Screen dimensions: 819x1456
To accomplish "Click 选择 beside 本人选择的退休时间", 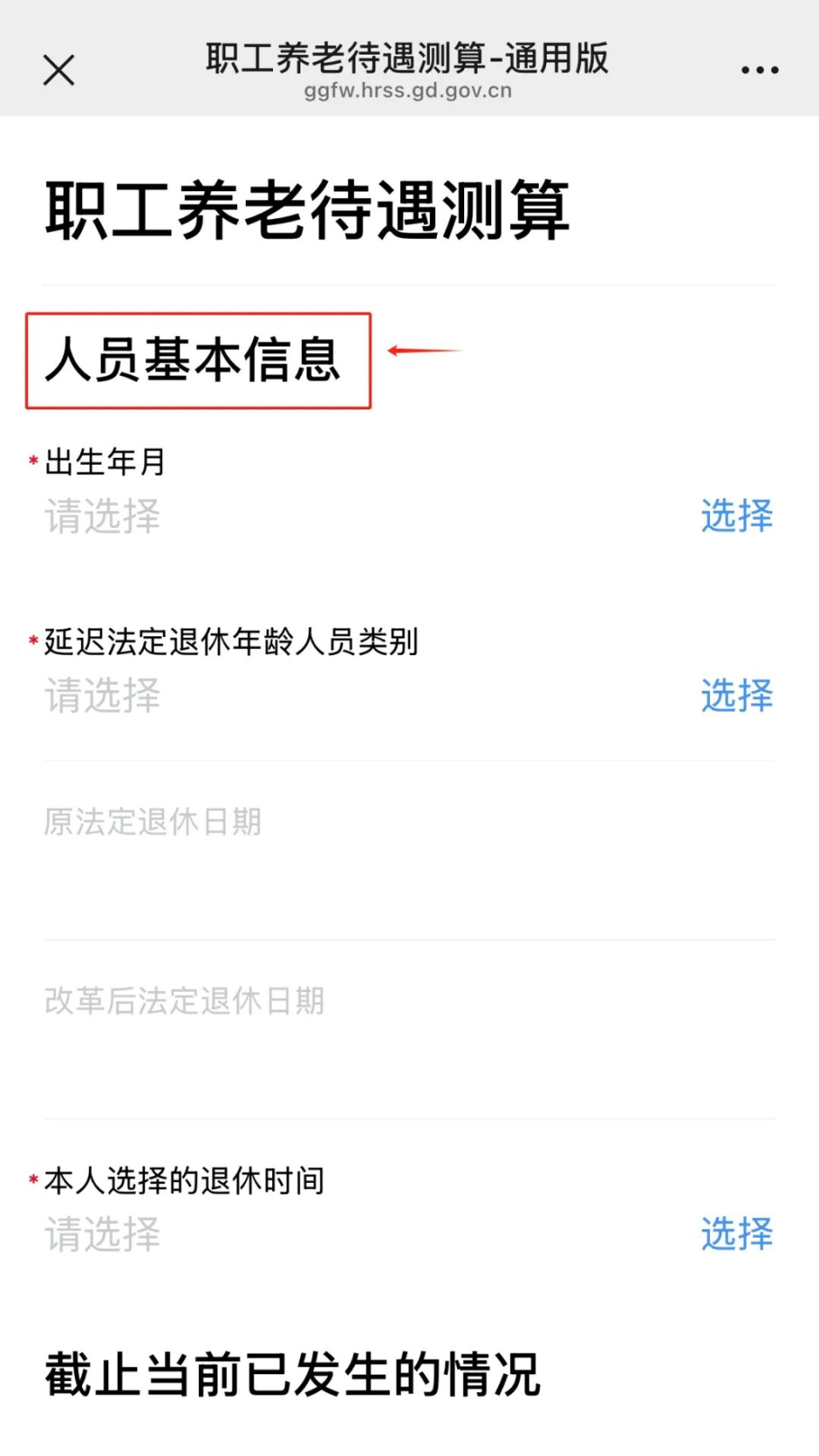I will [736, 1235].
